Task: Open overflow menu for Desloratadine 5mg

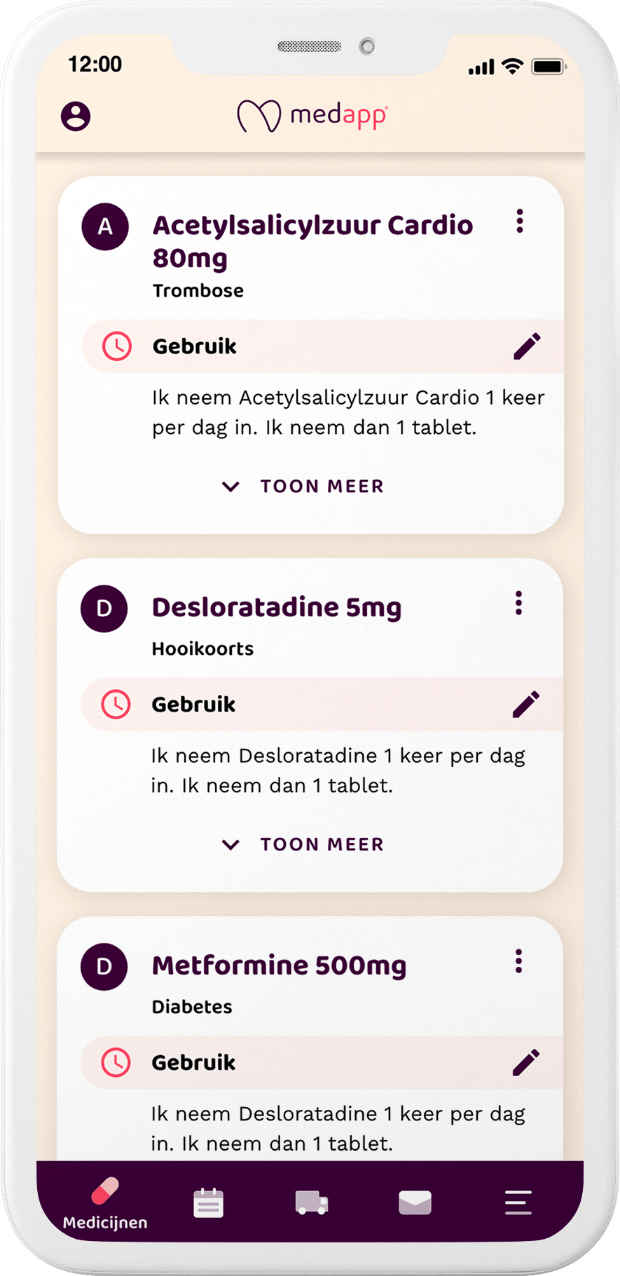Action: coord(518,603)
